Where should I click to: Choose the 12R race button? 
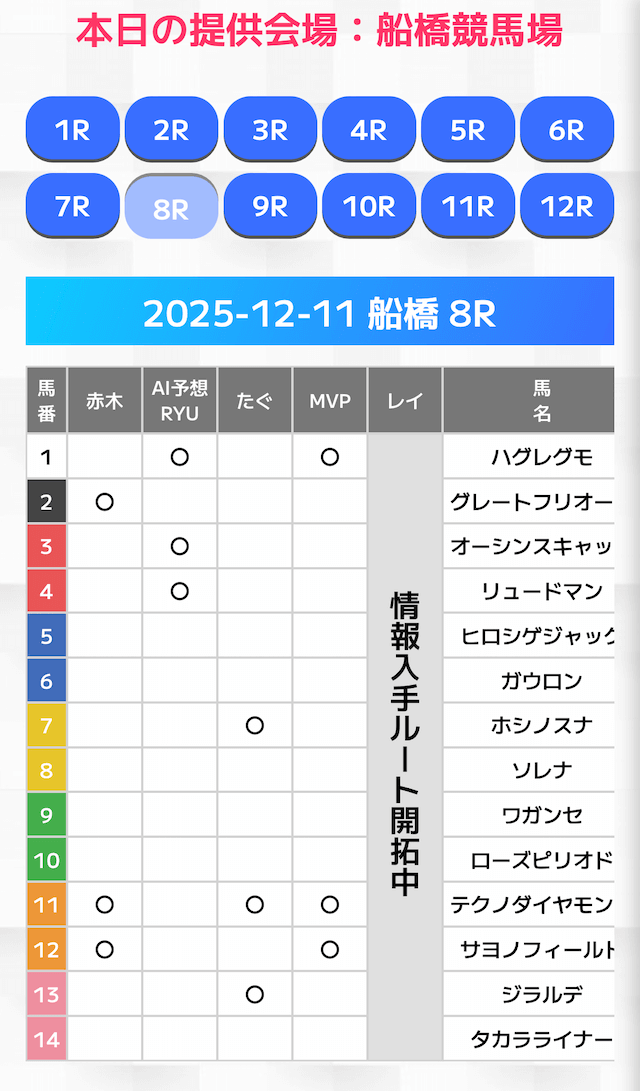[567, 206]
